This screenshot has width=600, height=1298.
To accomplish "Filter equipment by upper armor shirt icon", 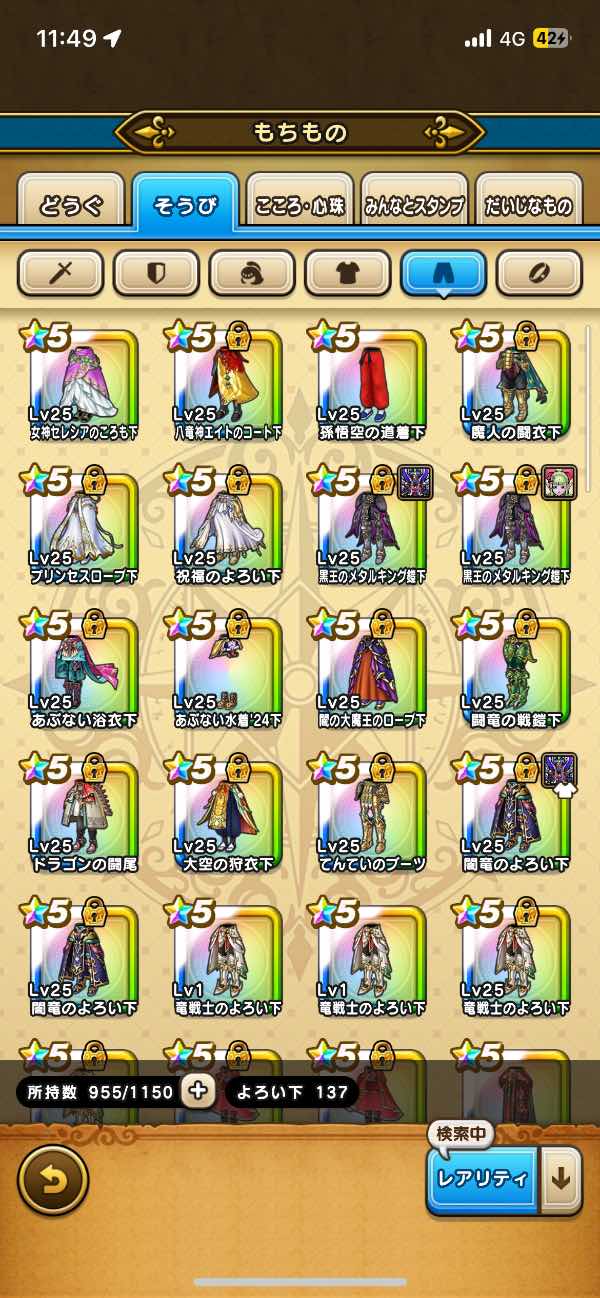I will click(x=348, y=272).
